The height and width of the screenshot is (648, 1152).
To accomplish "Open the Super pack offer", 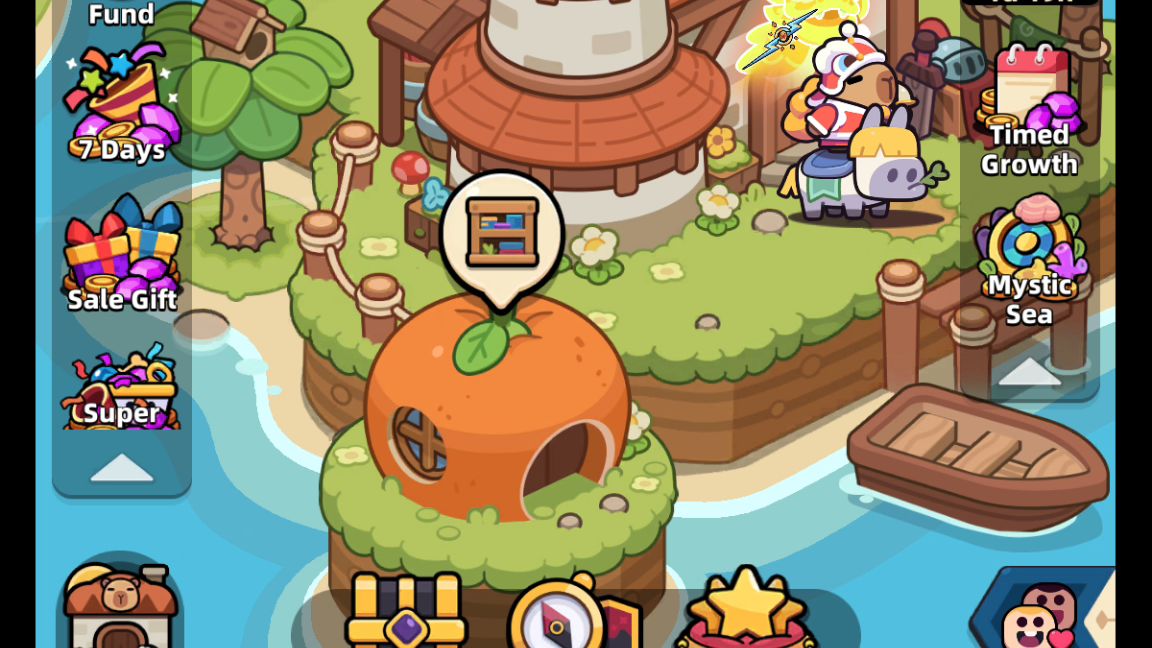I will click(122, 392).
